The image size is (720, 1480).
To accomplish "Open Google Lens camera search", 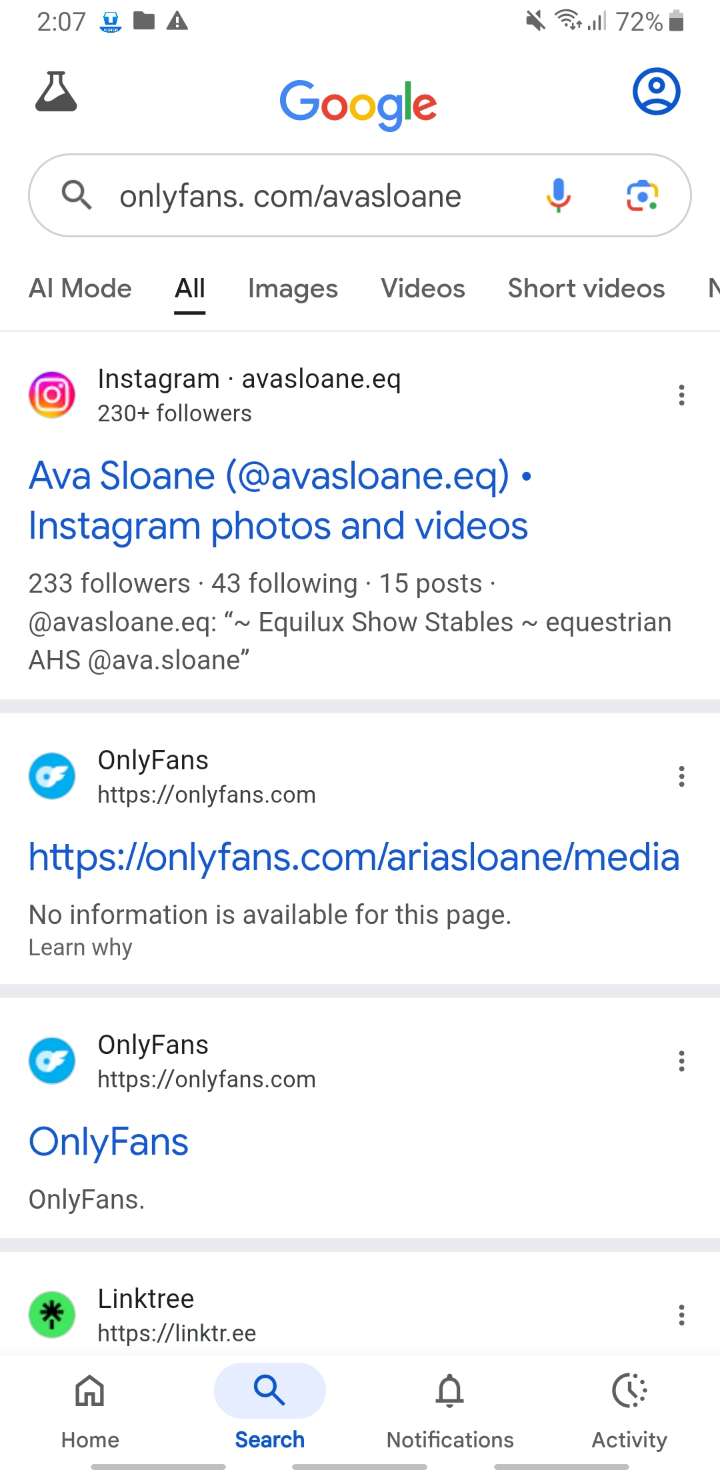I will pyautogui.click(x=642, y=196).
